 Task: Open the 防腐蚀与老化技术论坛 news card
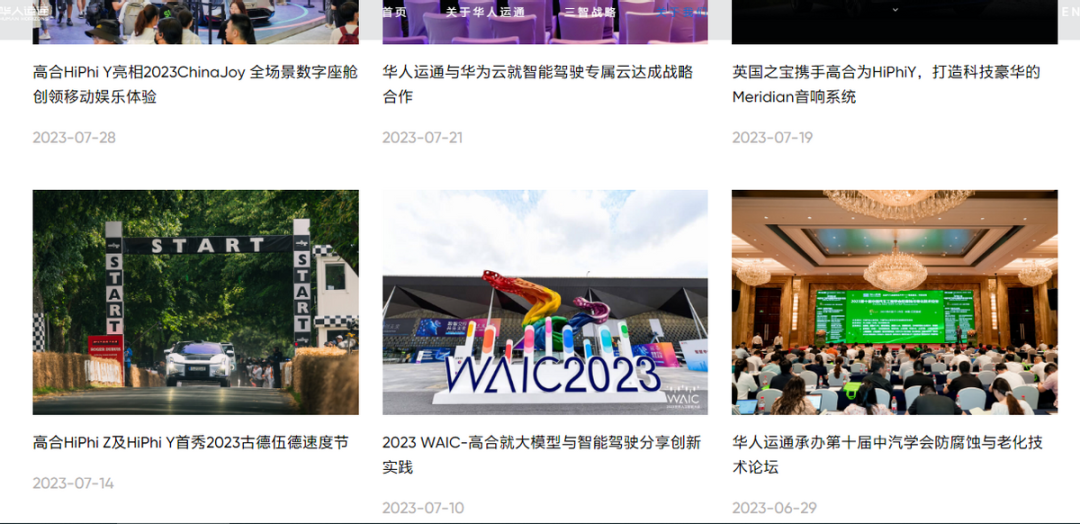(x=887, y=454)
